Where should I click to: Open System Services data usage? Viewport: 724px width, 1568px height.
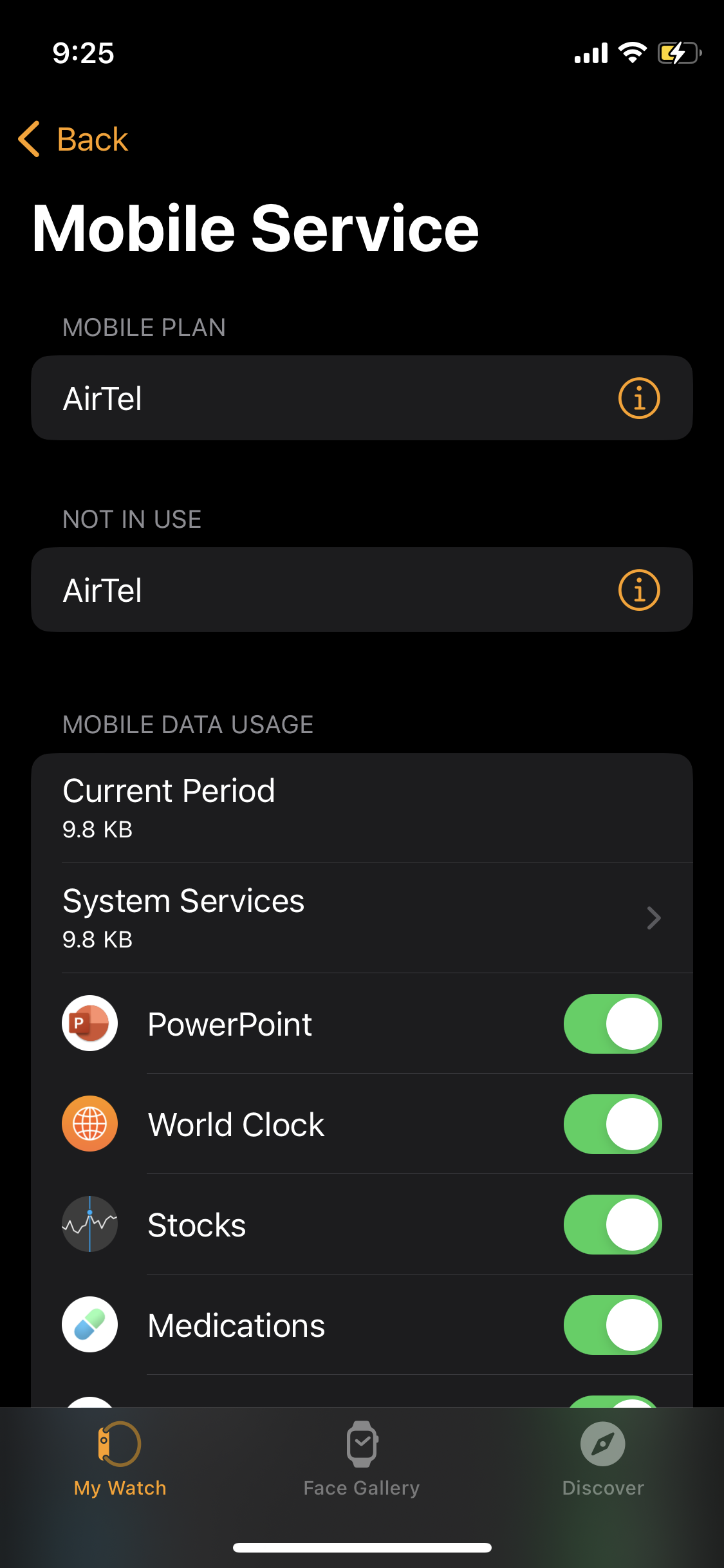coord(362,918)
